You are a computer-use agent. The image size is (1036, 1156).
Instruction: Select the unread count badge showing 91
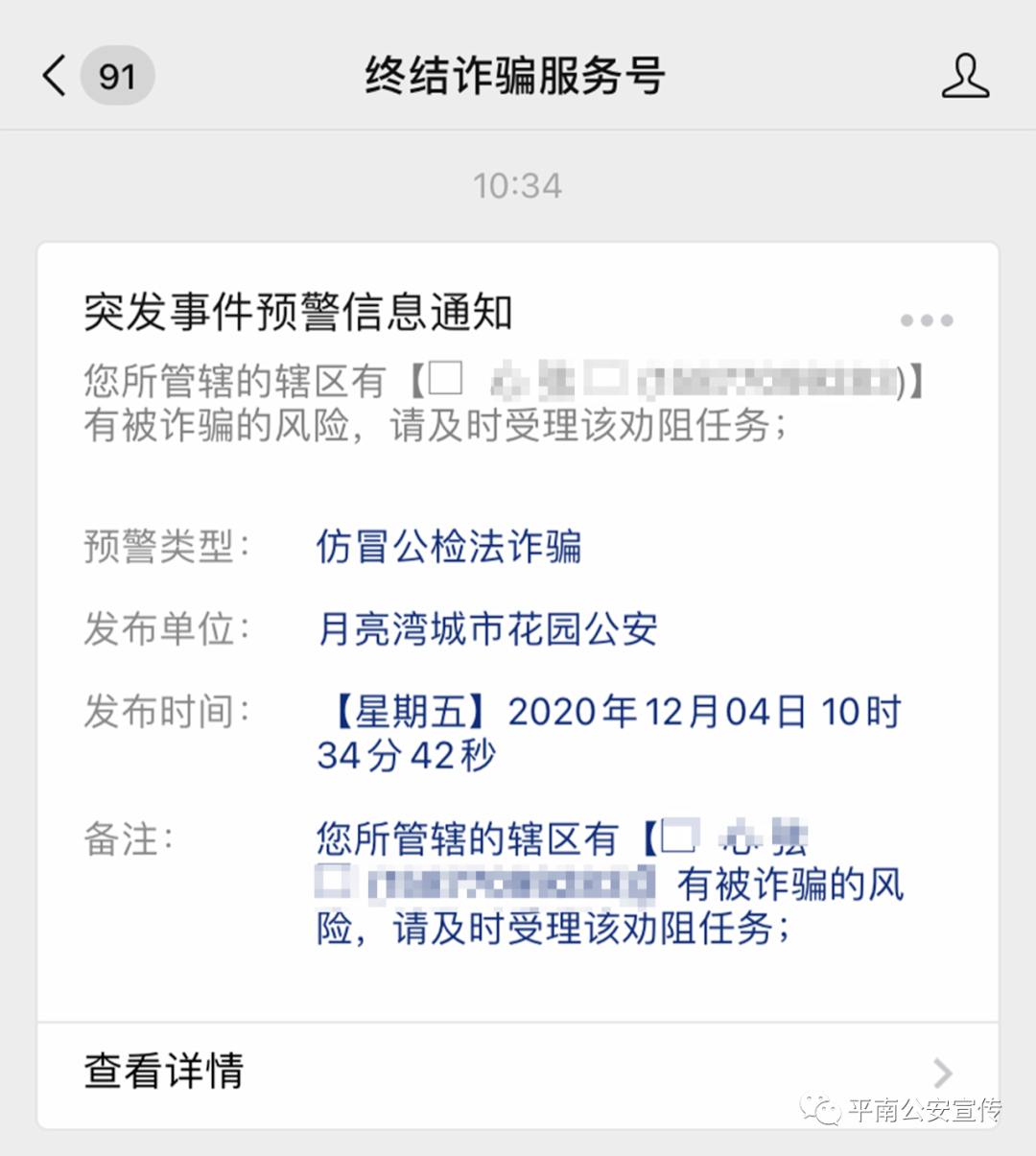point(117,76)
